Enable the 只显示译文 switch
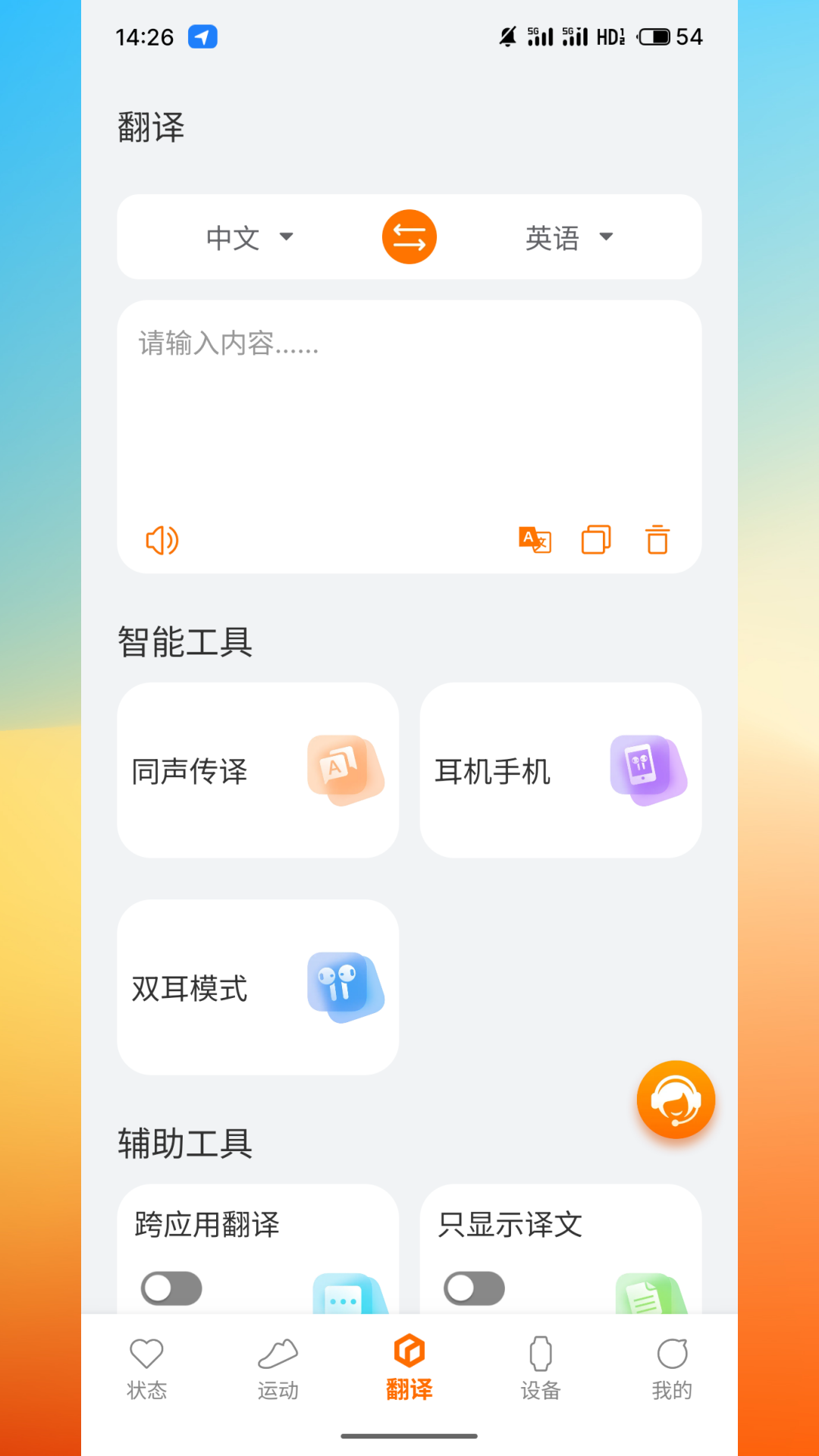 [475, 1288]
